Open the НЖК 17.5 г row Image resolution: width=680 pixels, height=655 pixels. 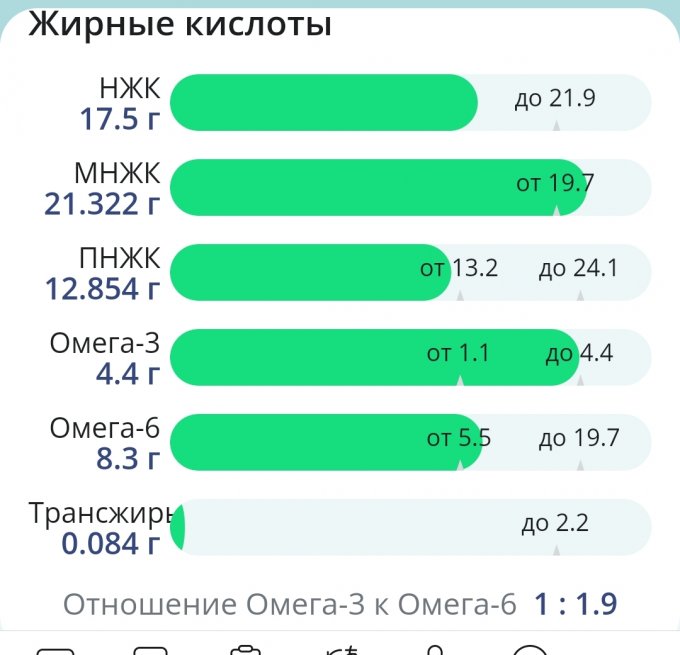(x=340, y=102)
